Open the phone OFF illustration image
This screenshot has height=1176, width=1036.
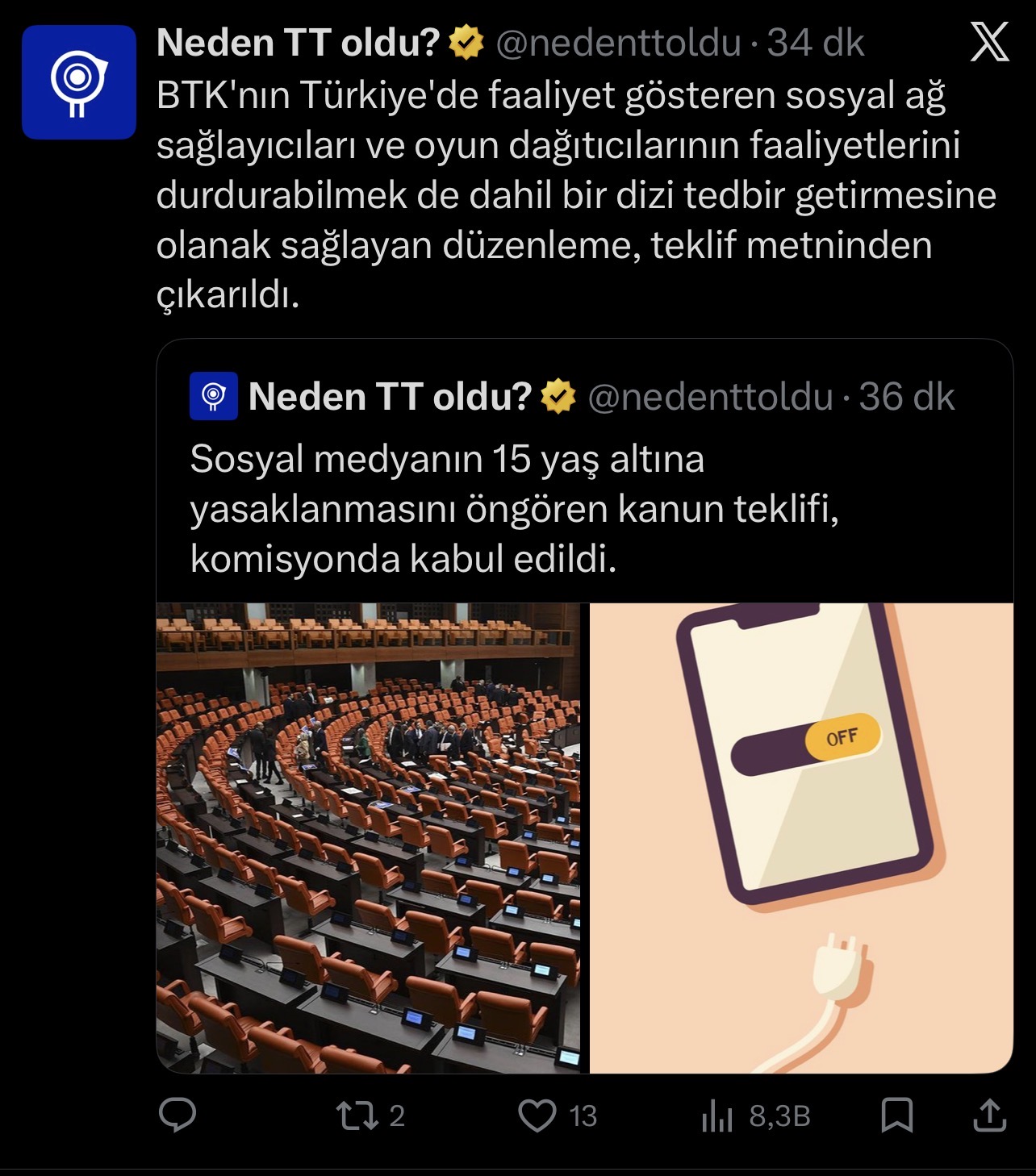[801, 837]
